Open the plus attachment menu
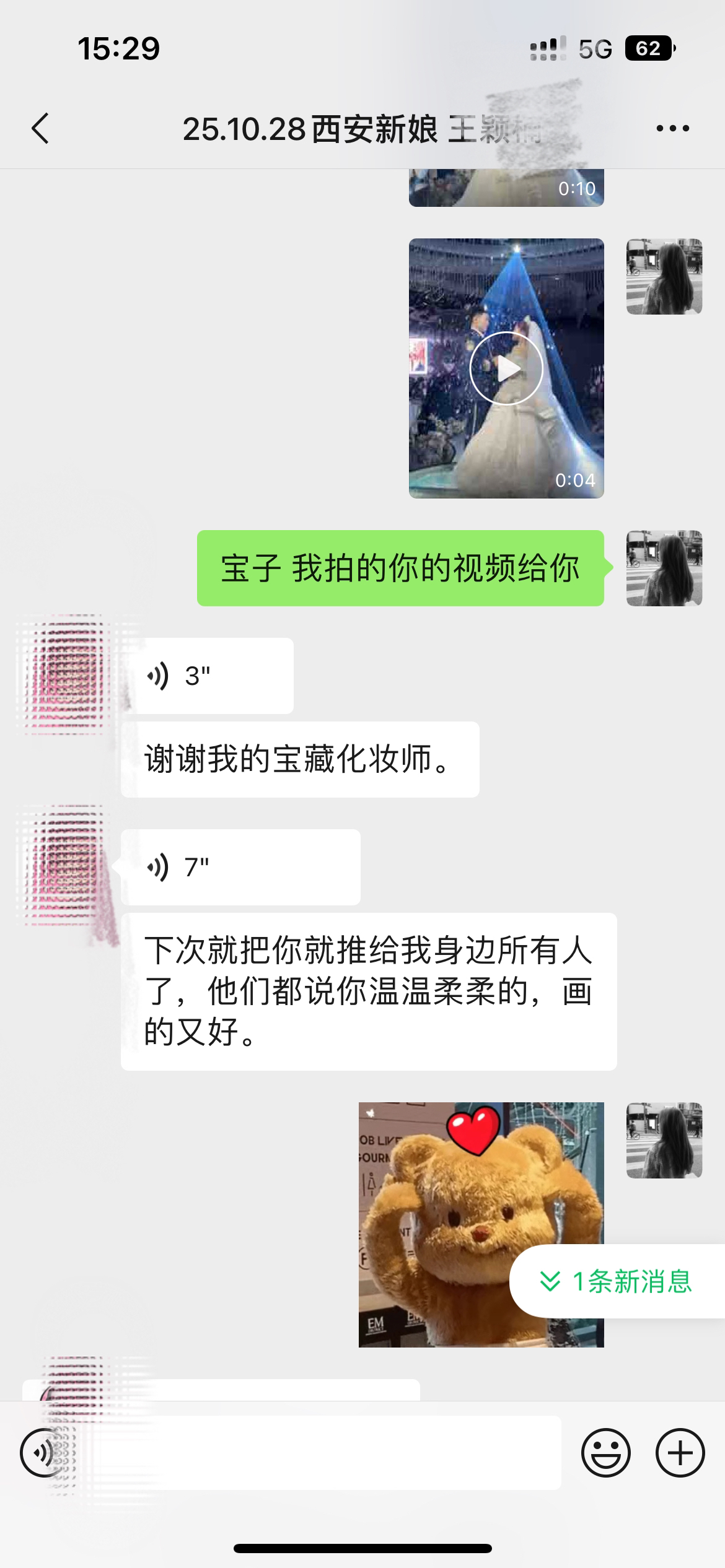This screenshot has width=725, height=1568. pyautogui.click(x=680, y=1452)
